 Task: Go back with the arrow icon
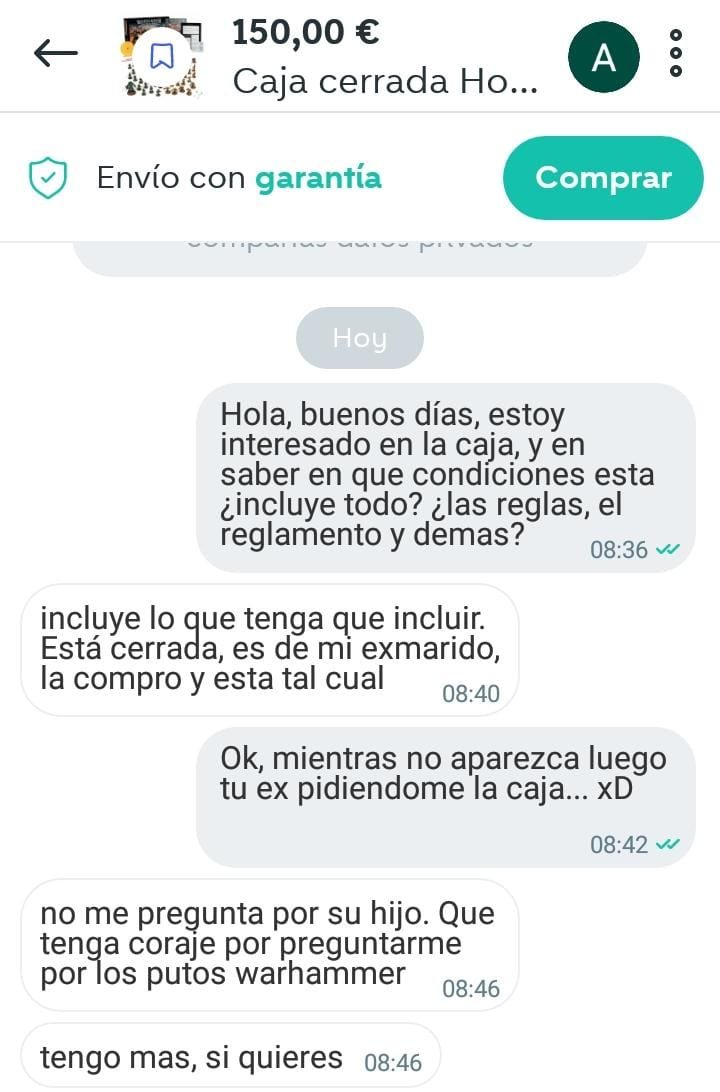(55, 54)
